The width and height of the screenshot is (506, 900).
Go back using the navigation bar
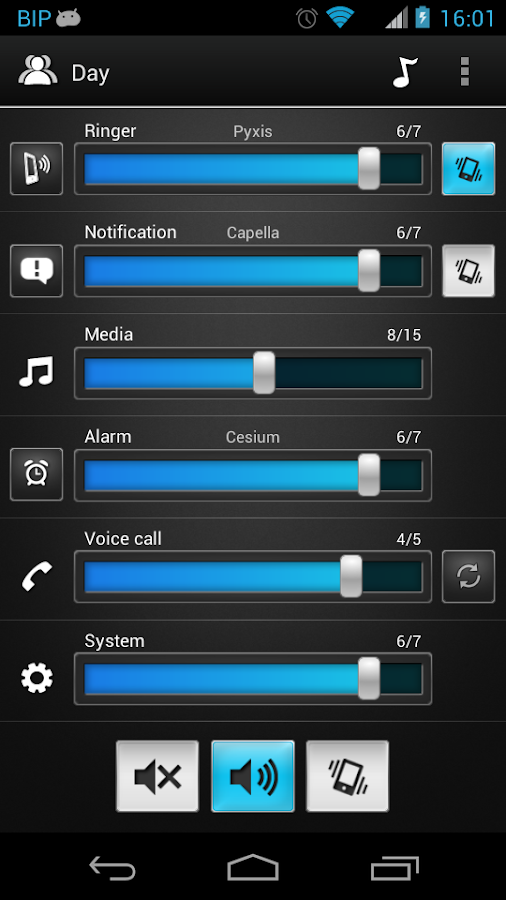pyautogui.click(x=112, y=867)
